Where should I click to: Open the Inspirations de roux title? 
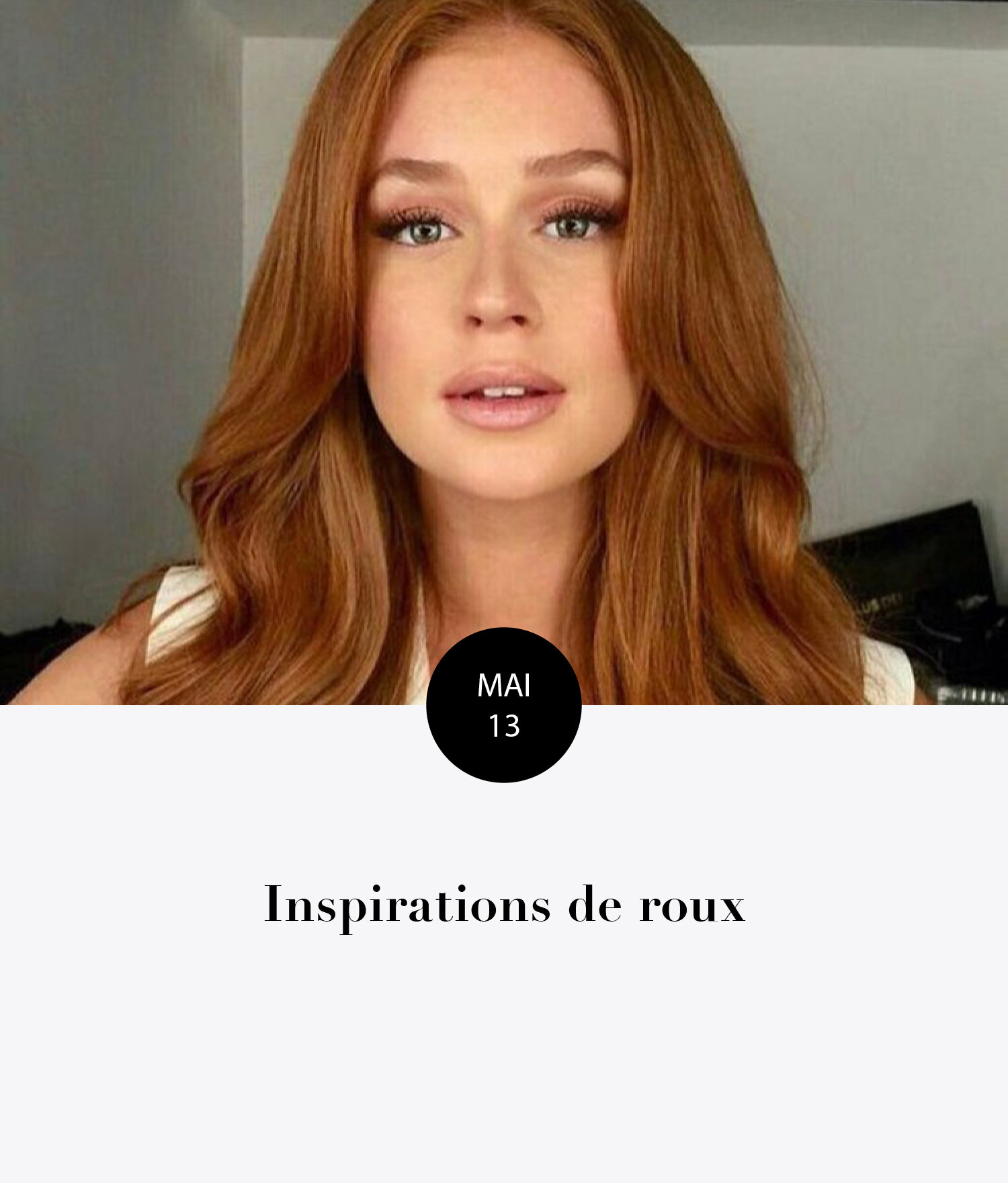[x=504, y=905]
